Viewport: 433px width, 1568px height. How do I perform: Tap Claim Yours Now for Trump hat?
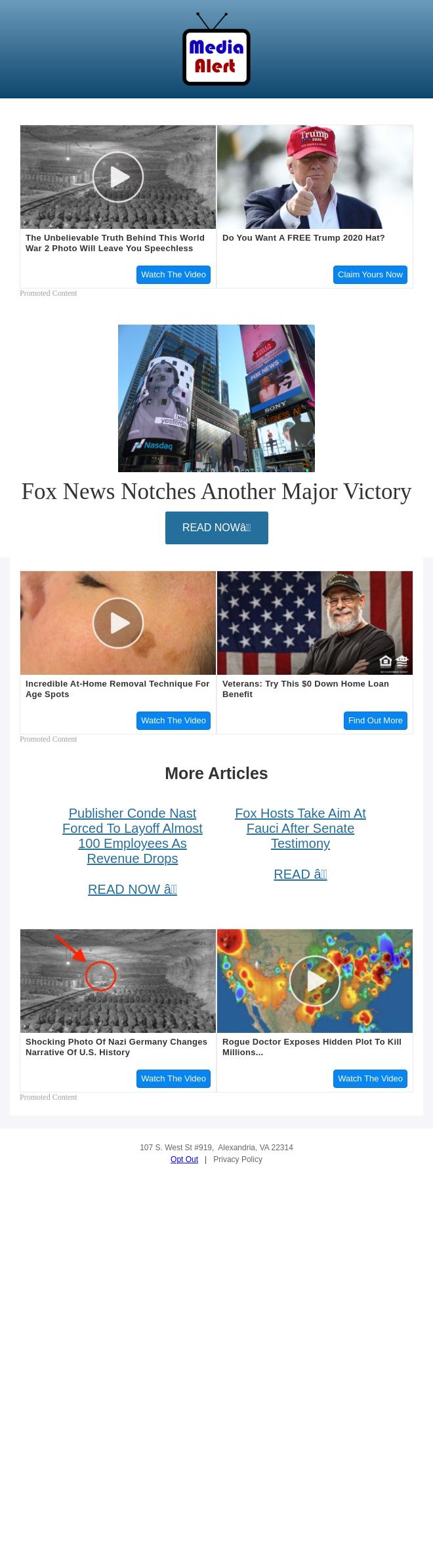(370, 275)
